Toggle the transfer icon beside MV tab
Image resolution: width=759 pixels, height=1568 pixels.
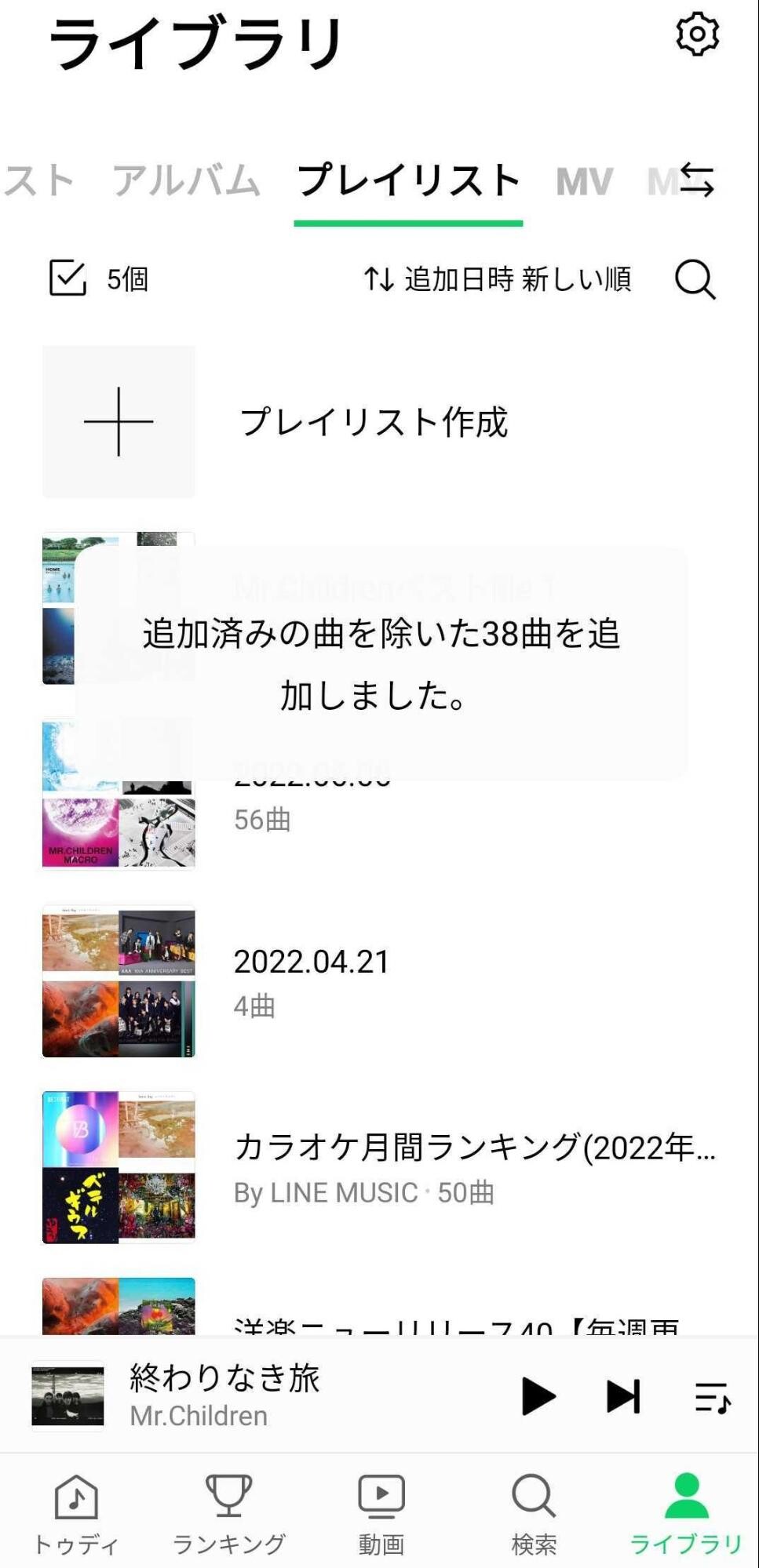(695, 182)
